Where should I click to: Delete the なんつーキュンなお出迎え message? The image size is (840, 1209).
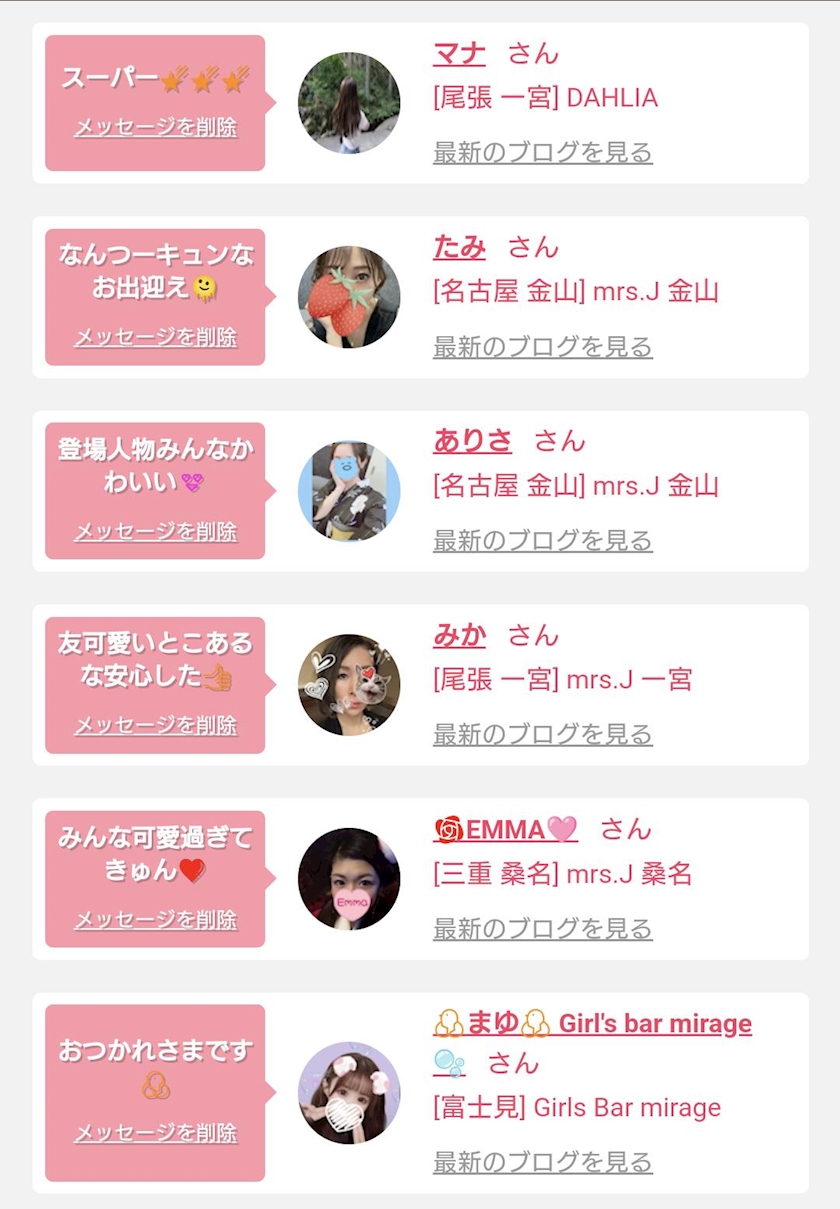tap(155, 337)
